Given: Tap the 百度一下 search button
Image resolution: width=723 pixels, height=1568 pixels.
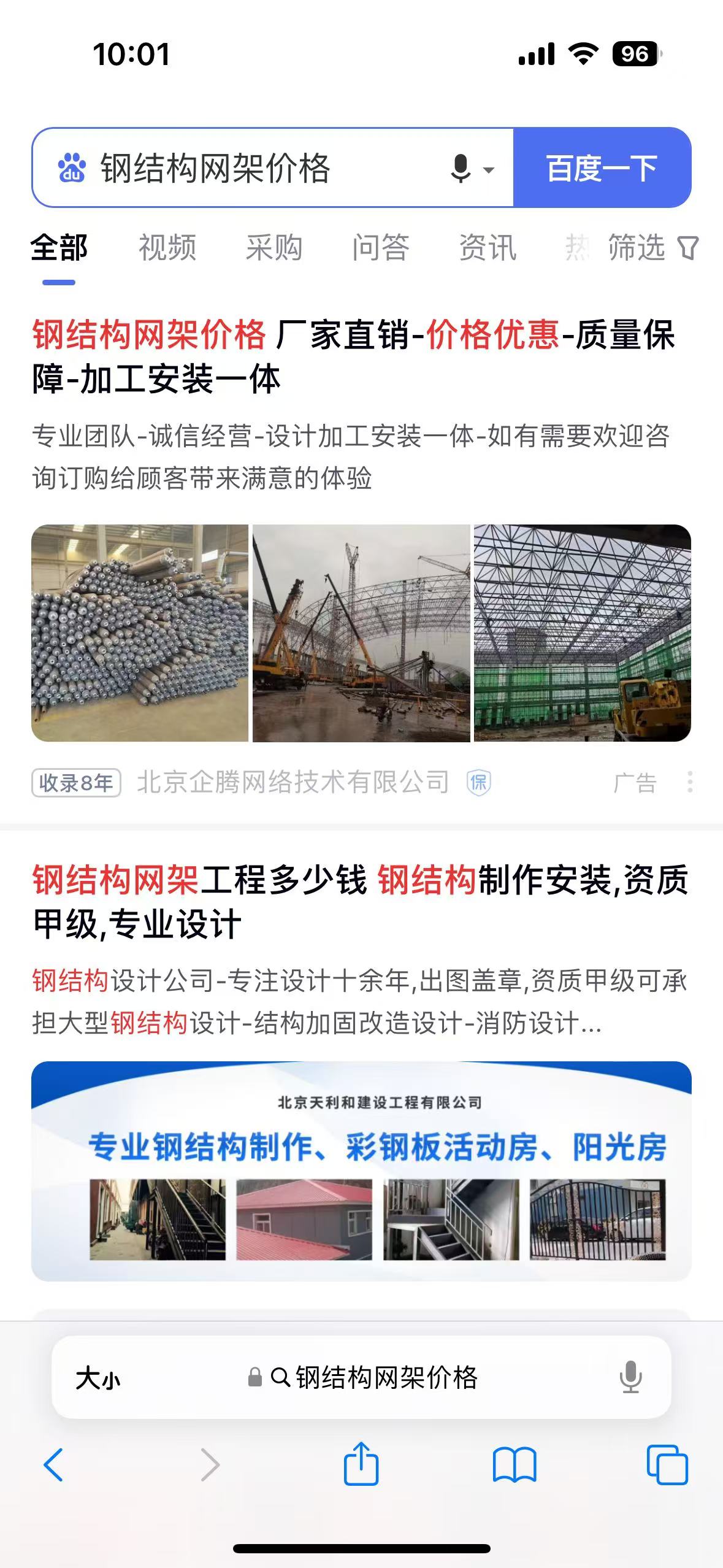Looking at the screenshot, I should pyautogui.click(x=602, y=167).
